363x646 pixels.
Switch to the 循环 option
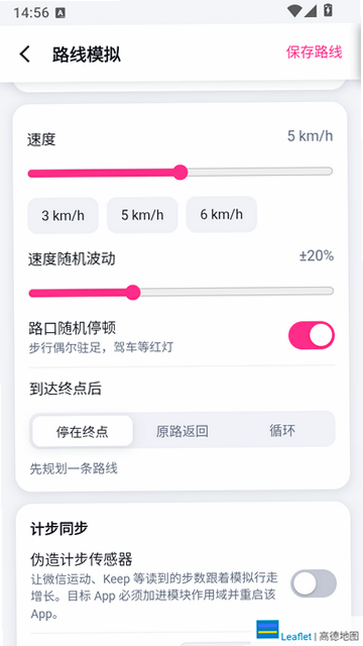[282, 431]
